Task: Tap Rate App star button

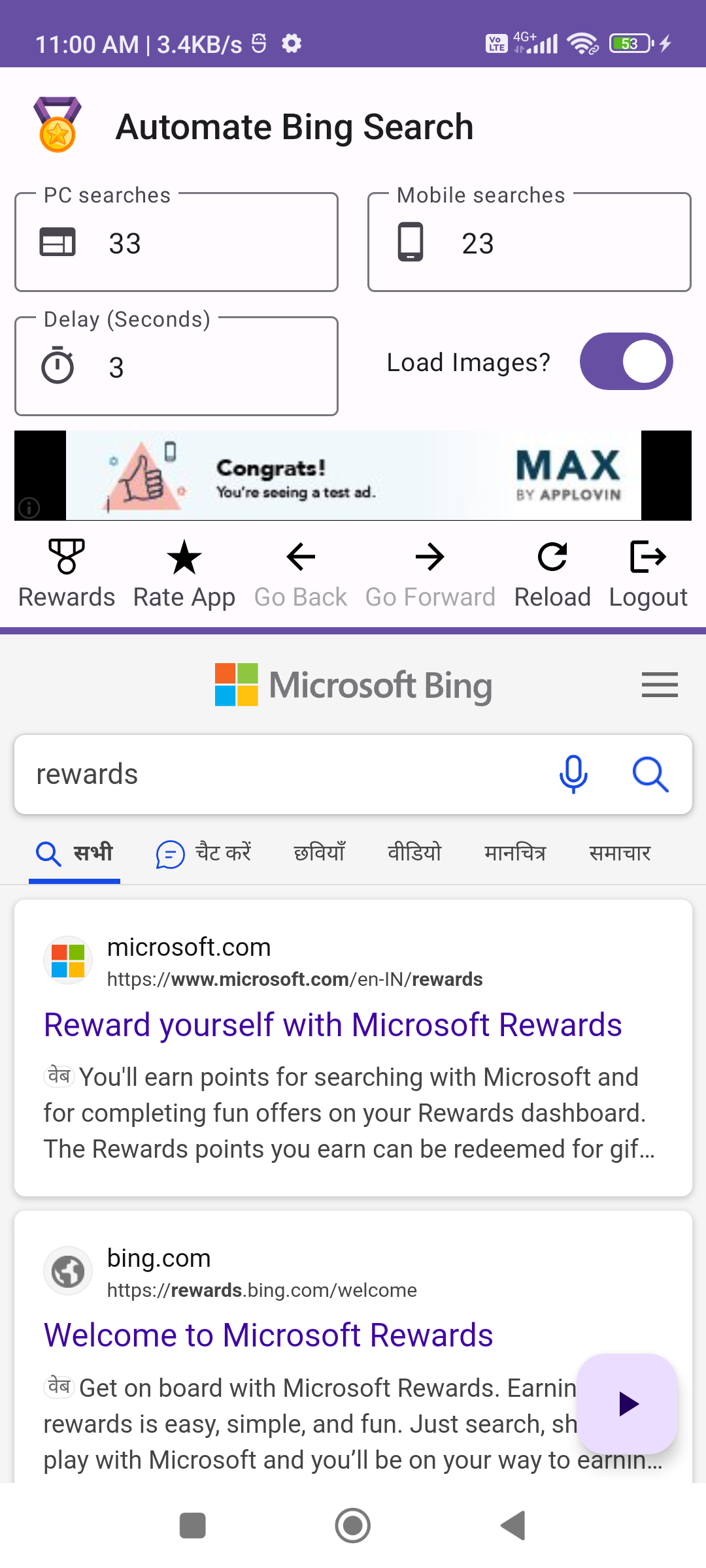Action: click(x=184, y=572)
